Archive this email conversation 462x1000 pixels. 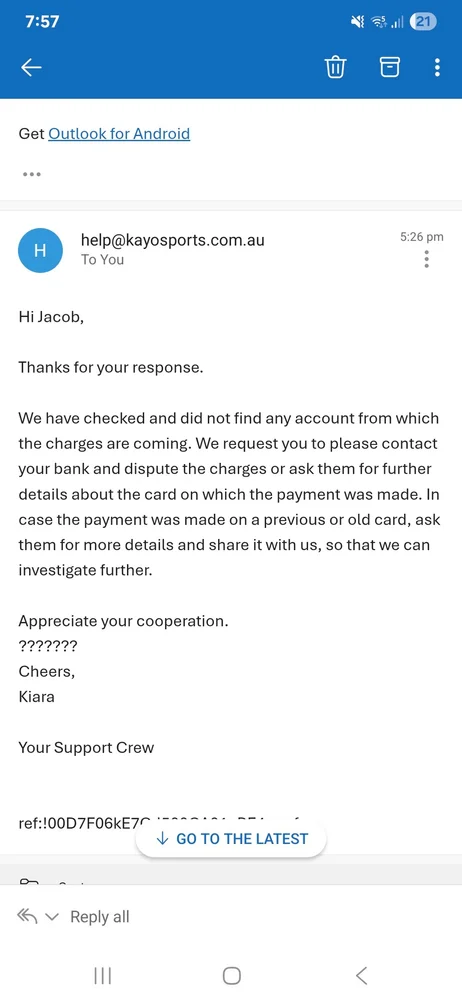[x=390, y=66]
